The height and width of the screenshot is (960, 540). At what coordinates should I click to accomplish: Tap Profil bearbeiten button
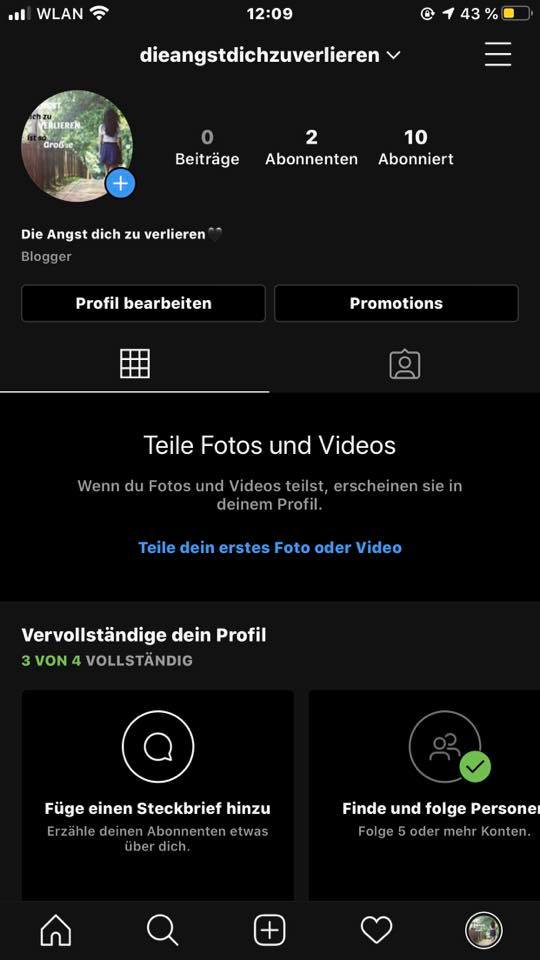pyautogui.click(x=143, y=303)
